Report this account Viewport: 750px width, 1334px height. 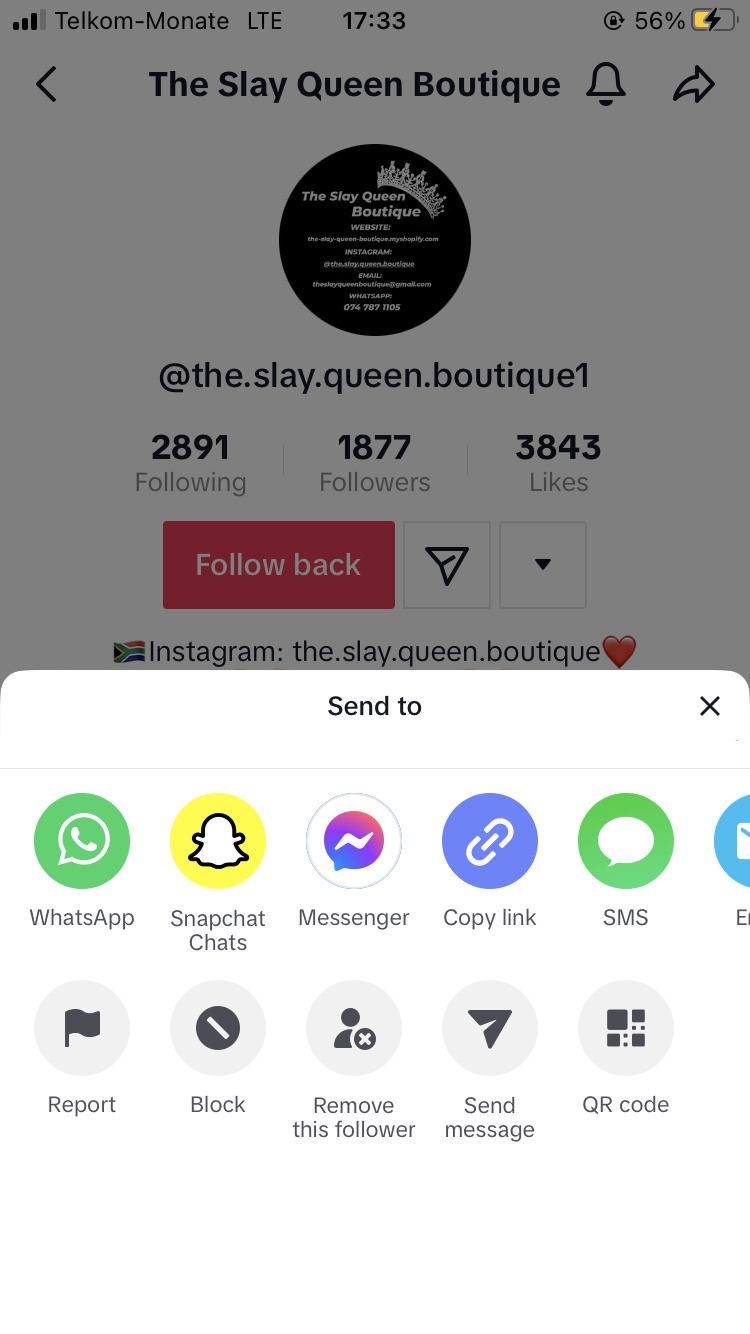(x=82, y=1028)
